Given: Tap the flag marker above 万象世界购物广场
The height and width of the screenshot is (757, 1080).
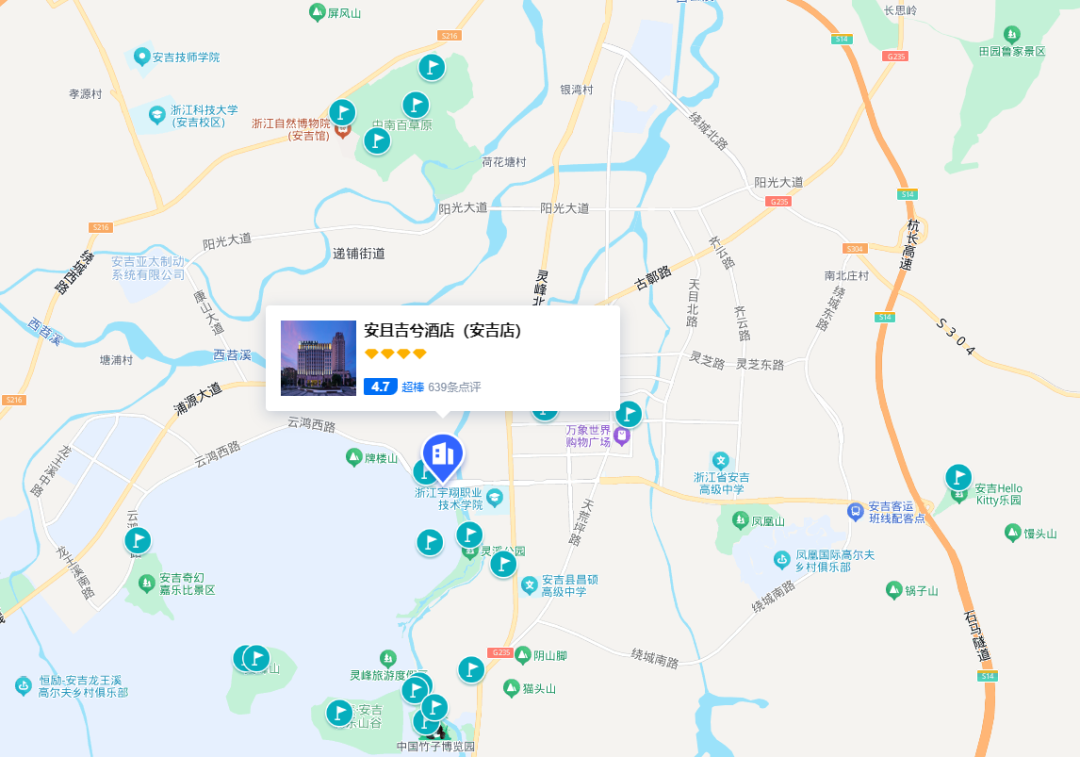Looking at the screenshot, I should (628, 413).
